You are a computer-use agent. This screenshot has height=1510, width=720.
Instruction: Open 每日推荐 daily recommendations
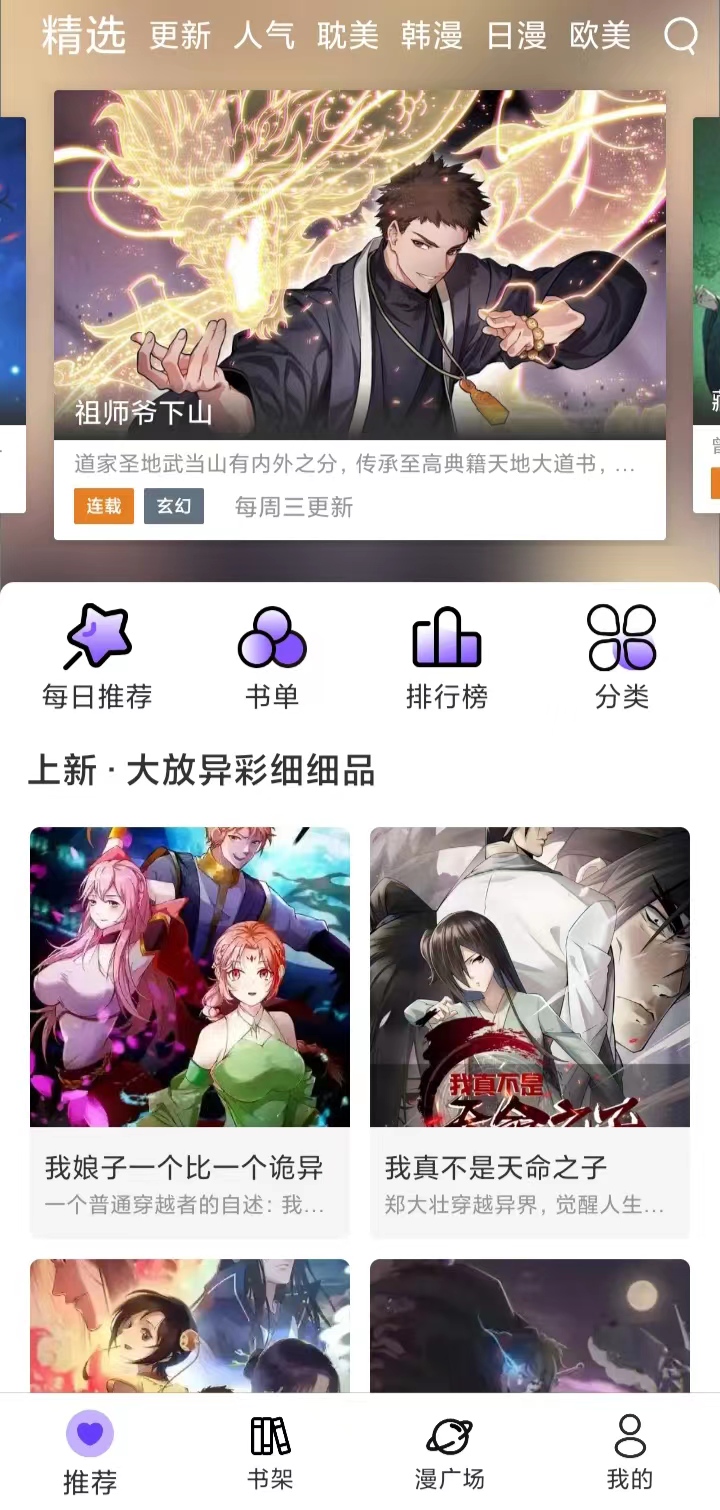tap(97, 656)
